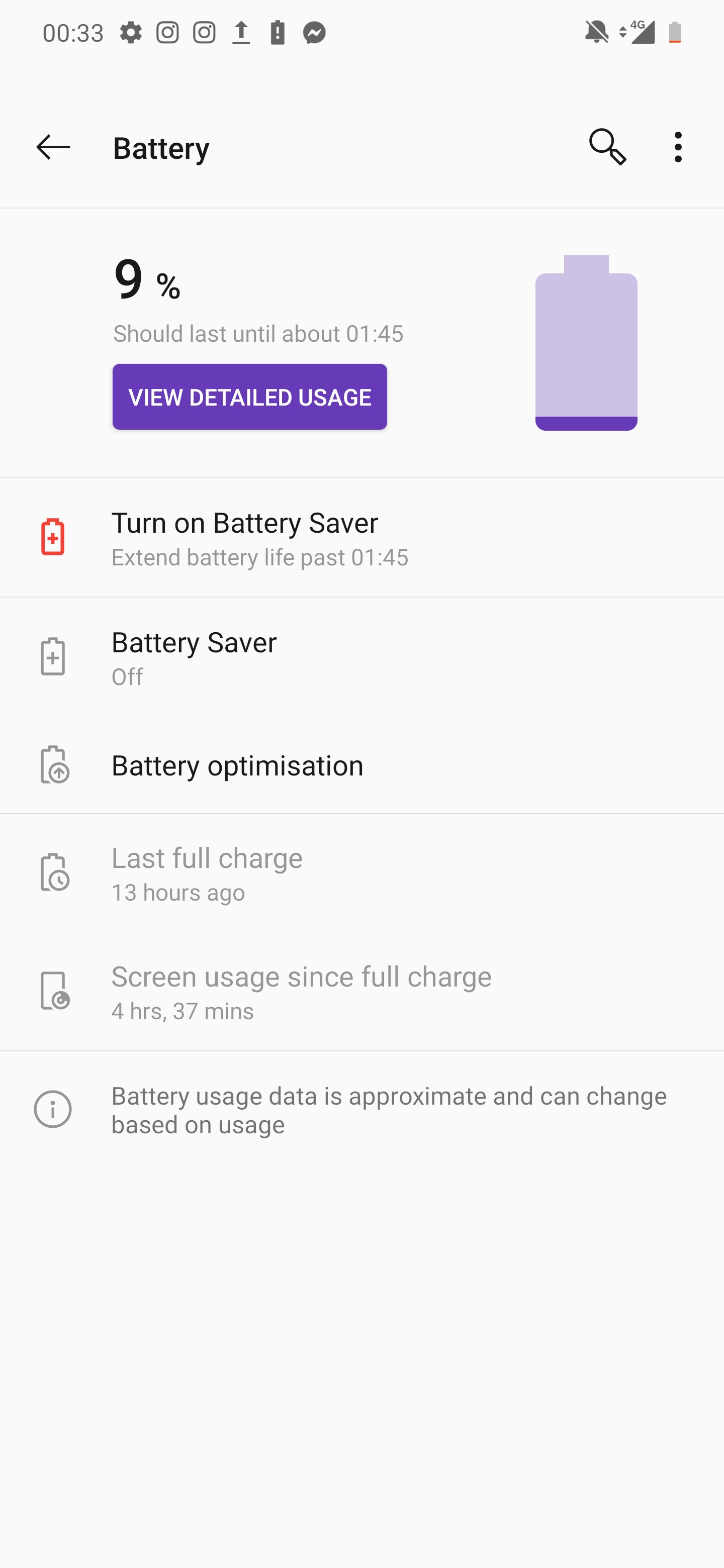Tap View Detailed Usage button
Screen dimensions: 724x1568
tap(250, 397)
